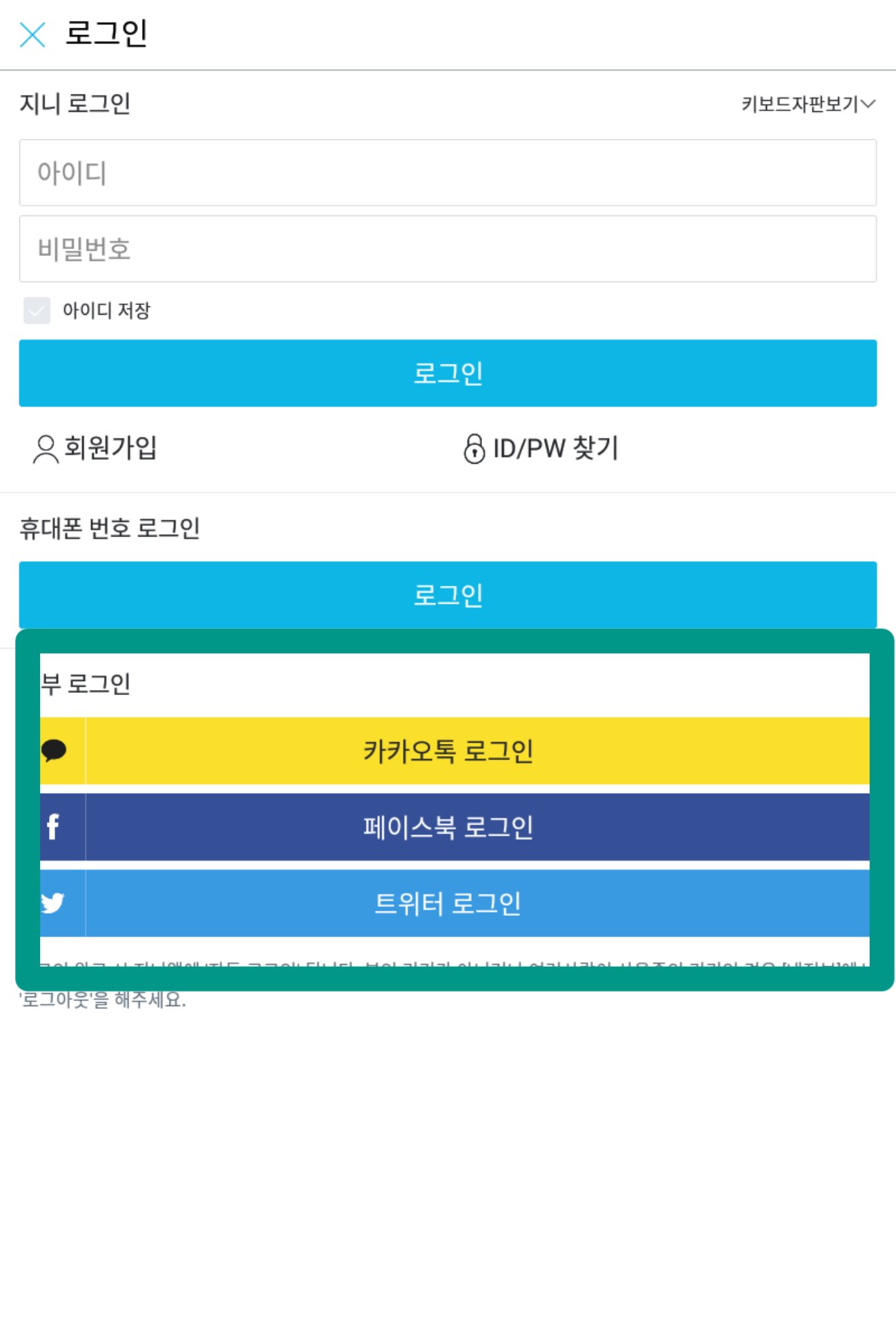Sign in with 페이스북 로그인

point(448,827)
